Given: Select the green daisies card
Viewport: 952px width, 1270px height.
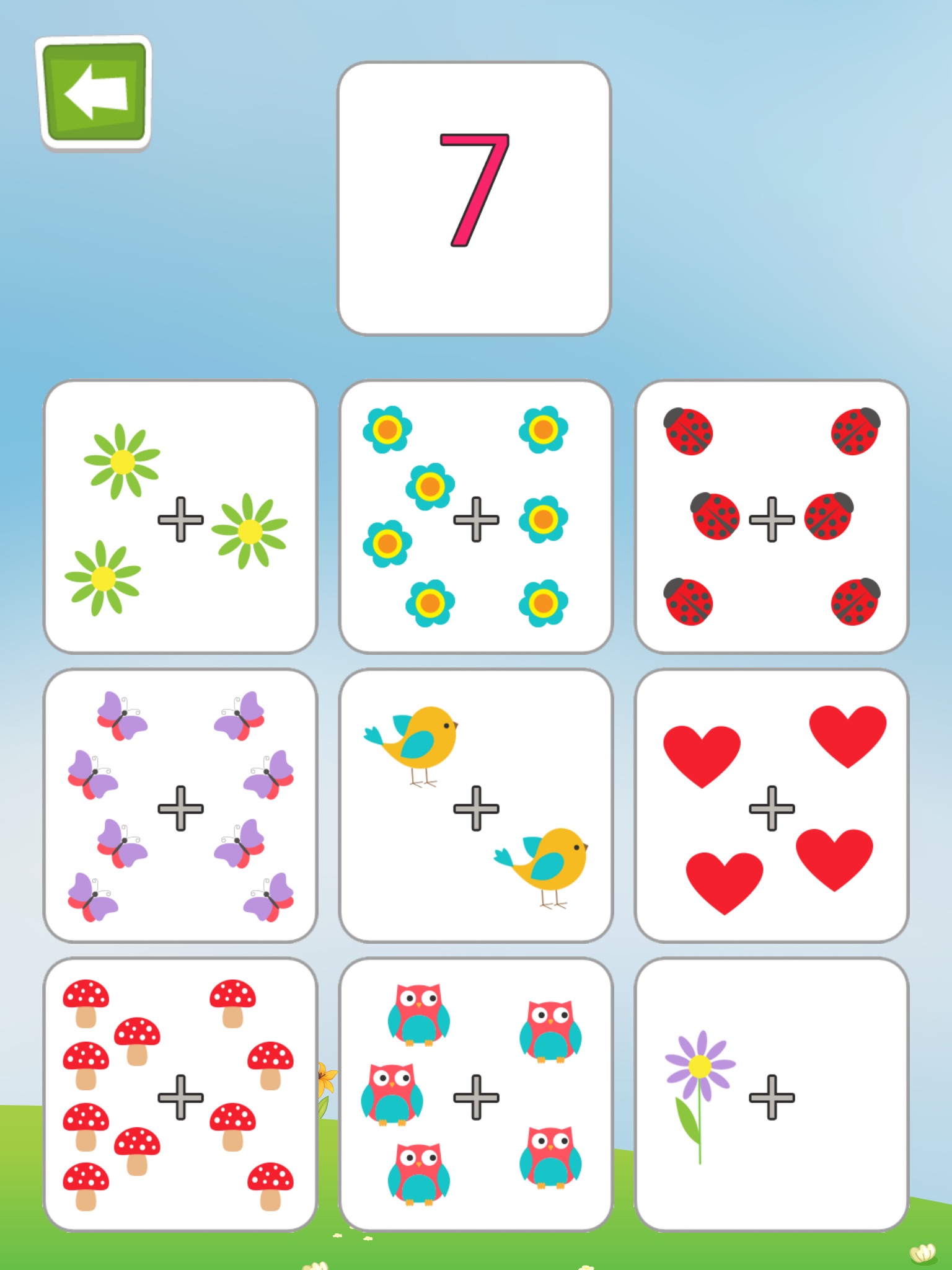Looking at the screenshot, I should click(180, 517).
